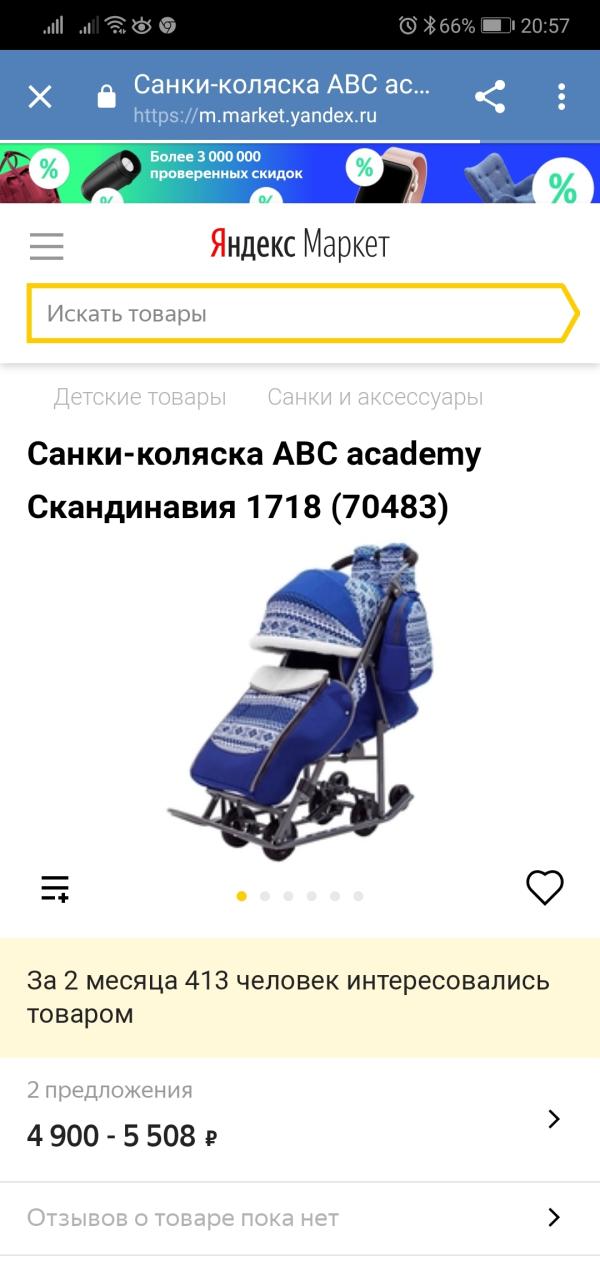Open the Детские товары category
The height and width of the screenshot is (1266, 600).
click(140, 397)
